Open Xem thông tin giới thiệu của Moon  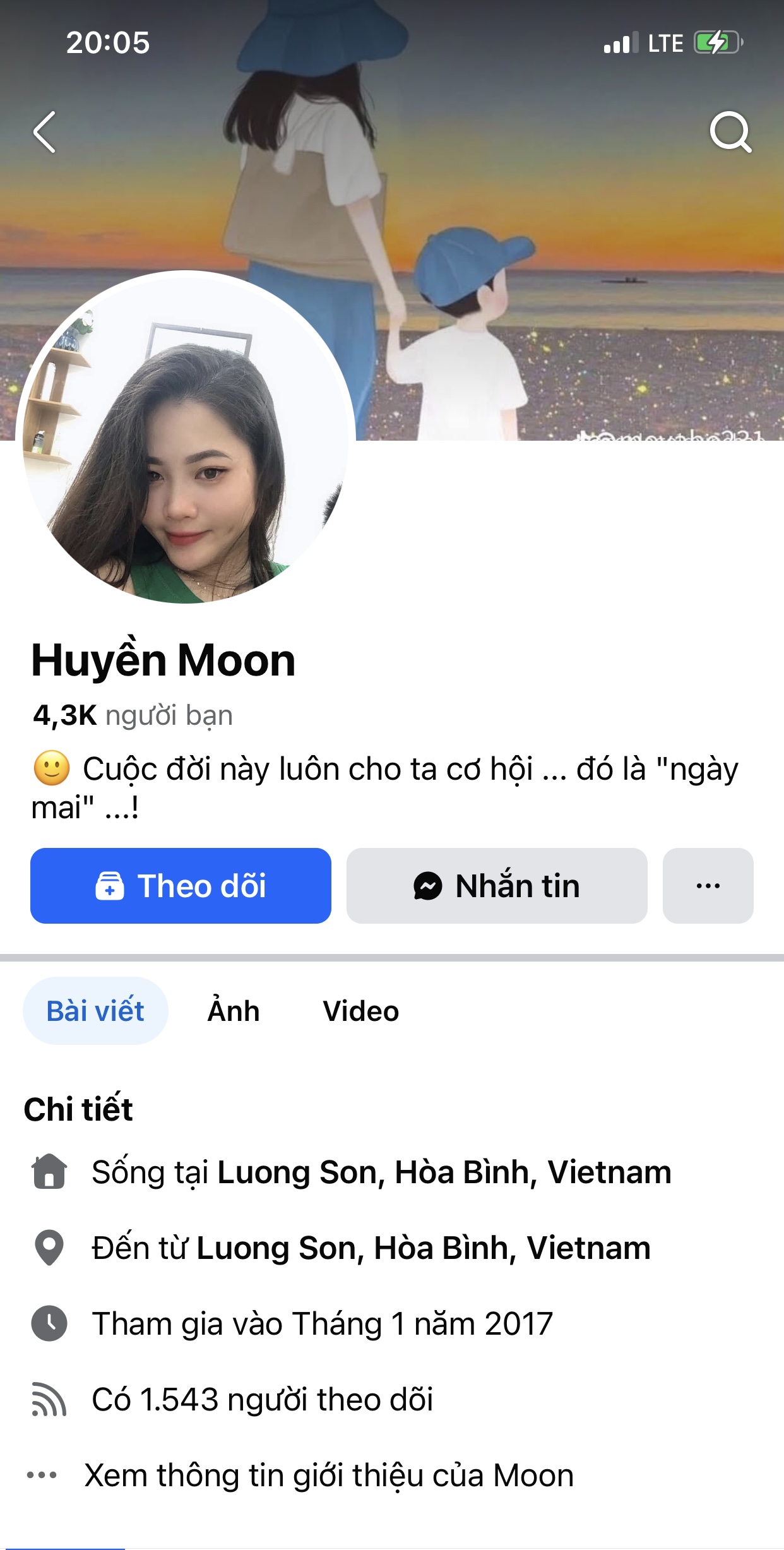click(328, 1475)
